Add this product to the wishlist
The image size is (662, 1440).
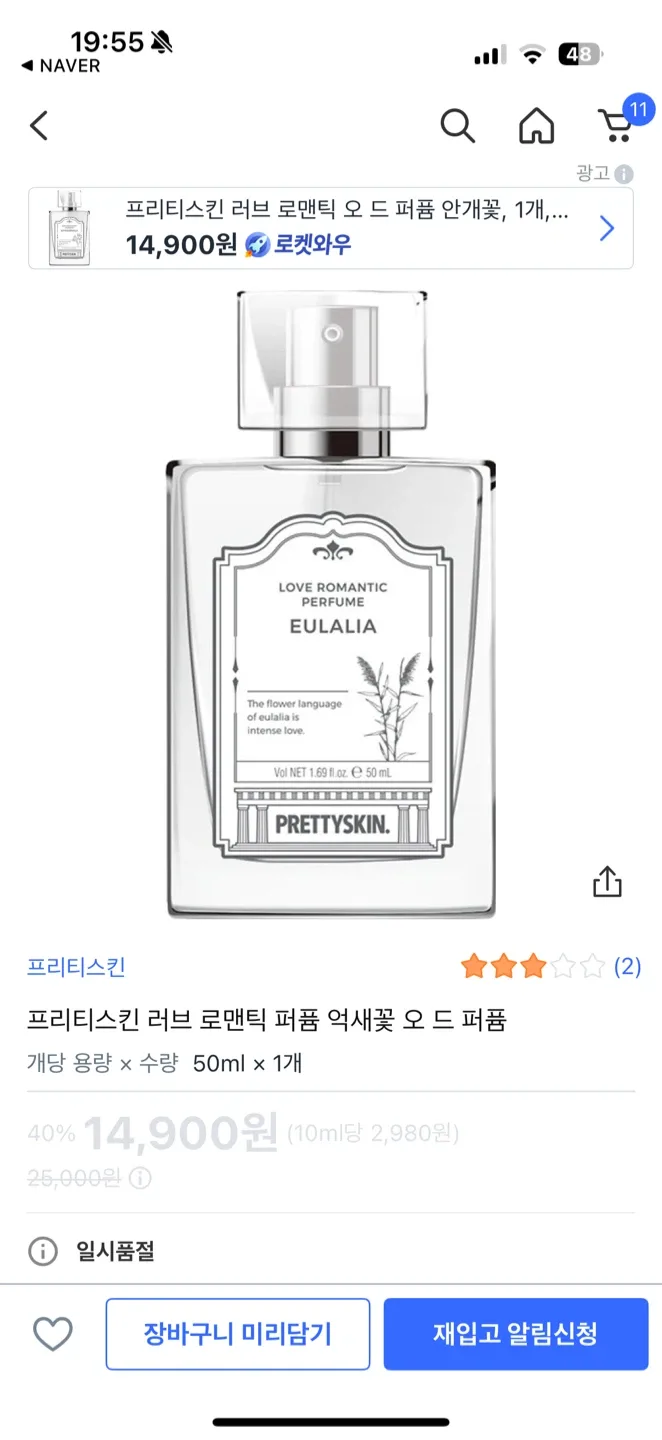coord(53,1334)
